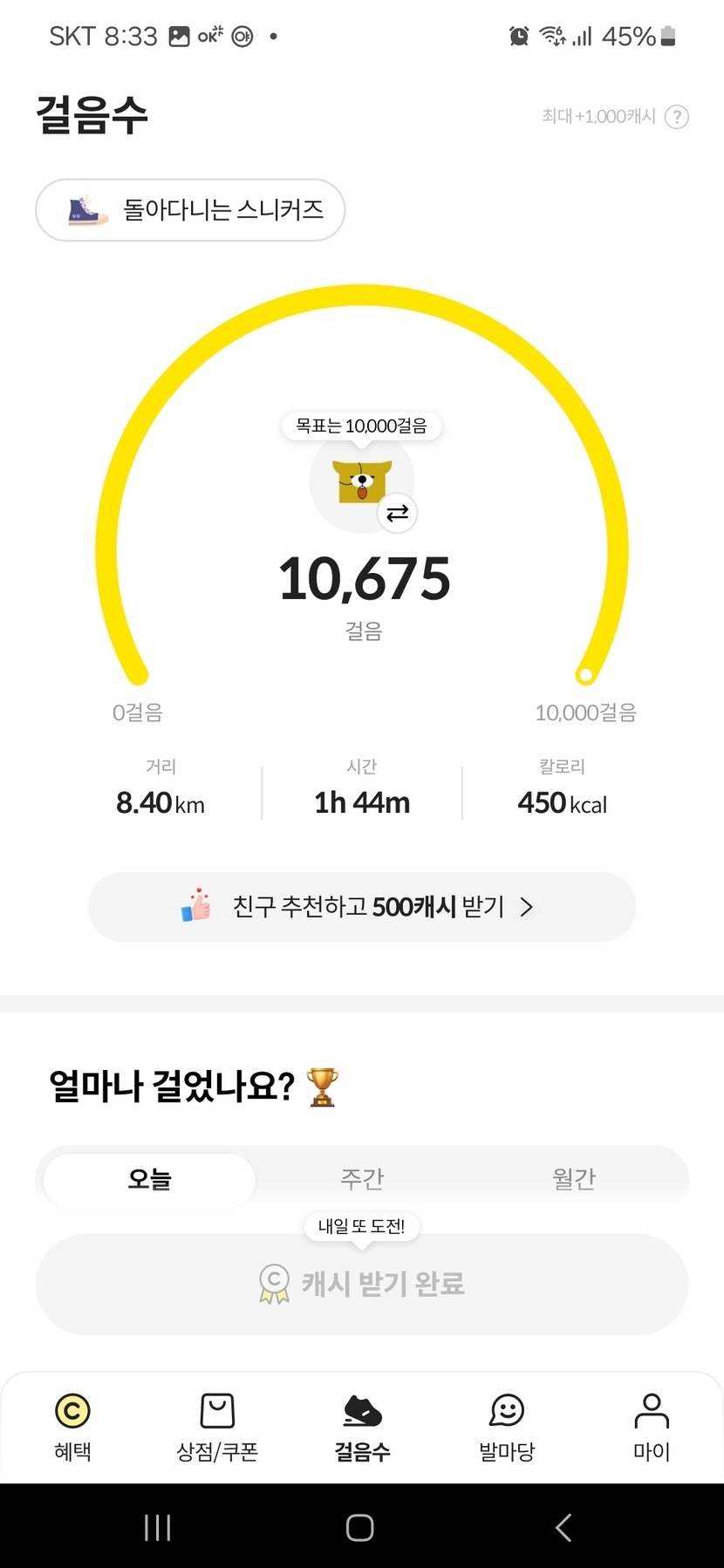The image size is (724, 1568).
Task: Tap the 캐시 받기 완료 button
Action: (x=362, y=1284)
